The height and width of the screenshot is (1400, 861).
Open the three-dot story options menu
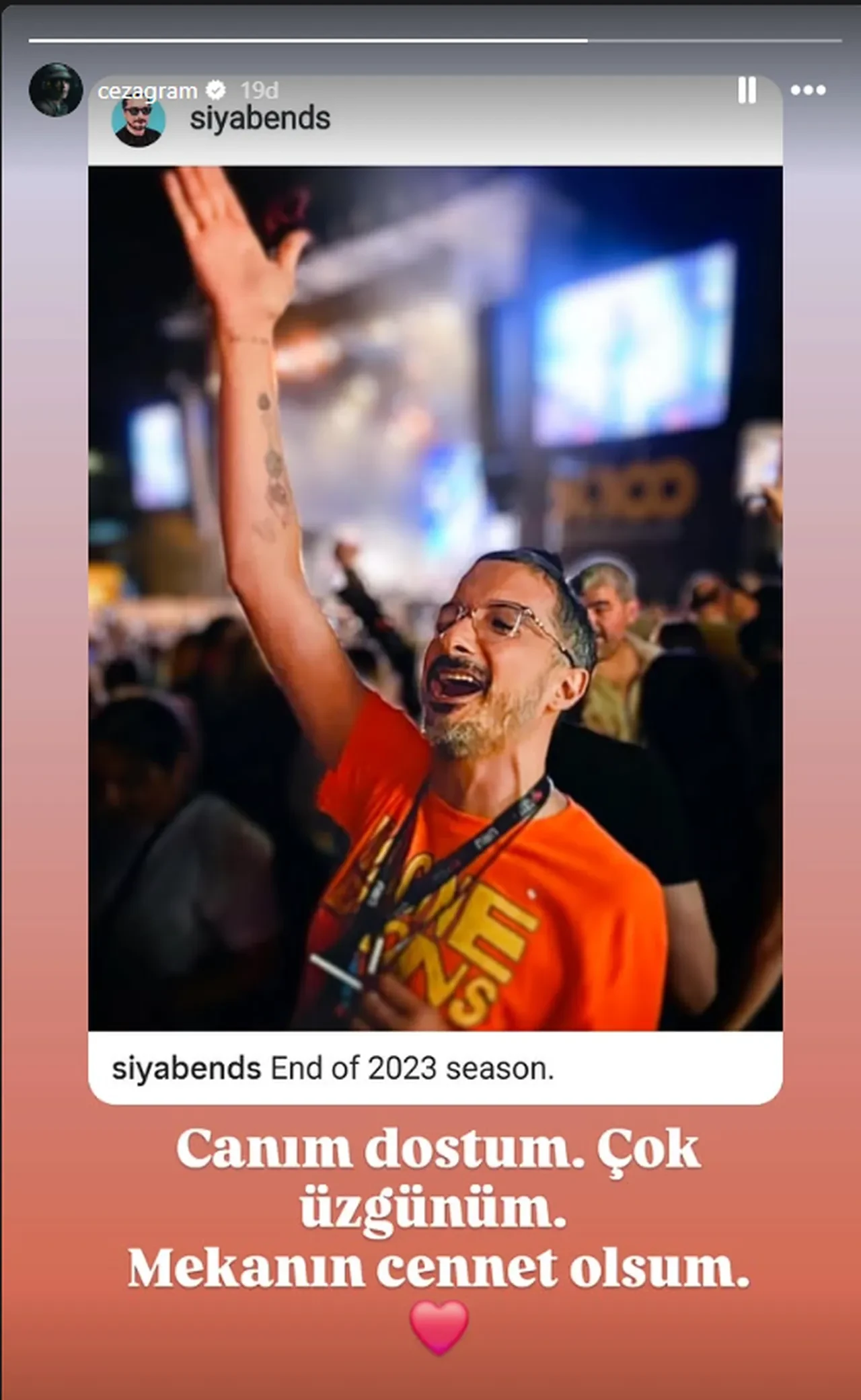[808, 90]
